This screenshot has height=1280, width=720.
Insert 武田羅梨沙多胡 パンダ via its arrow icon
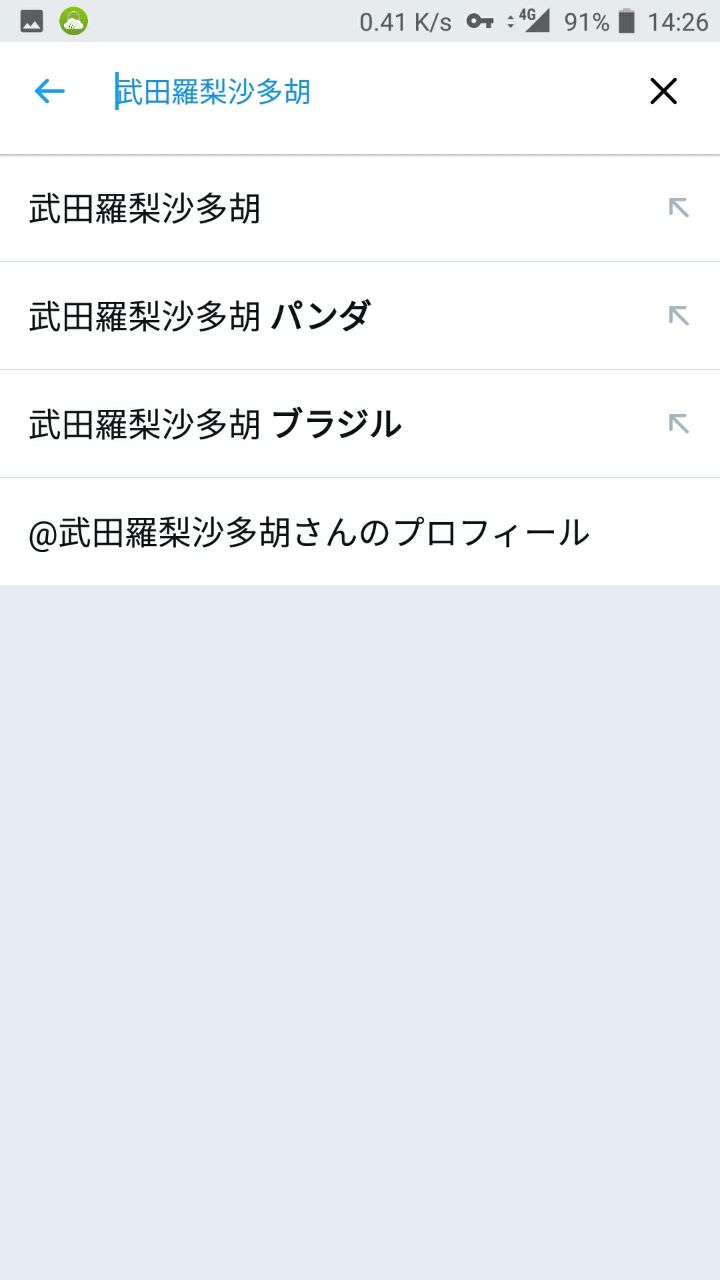point(678,316)
